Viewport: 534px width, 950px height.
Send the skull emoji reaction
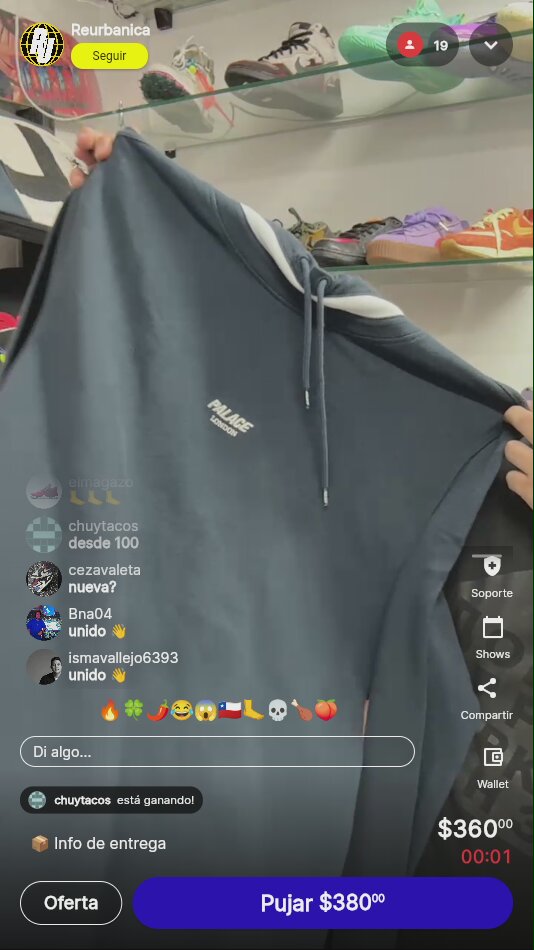[277, 710]
